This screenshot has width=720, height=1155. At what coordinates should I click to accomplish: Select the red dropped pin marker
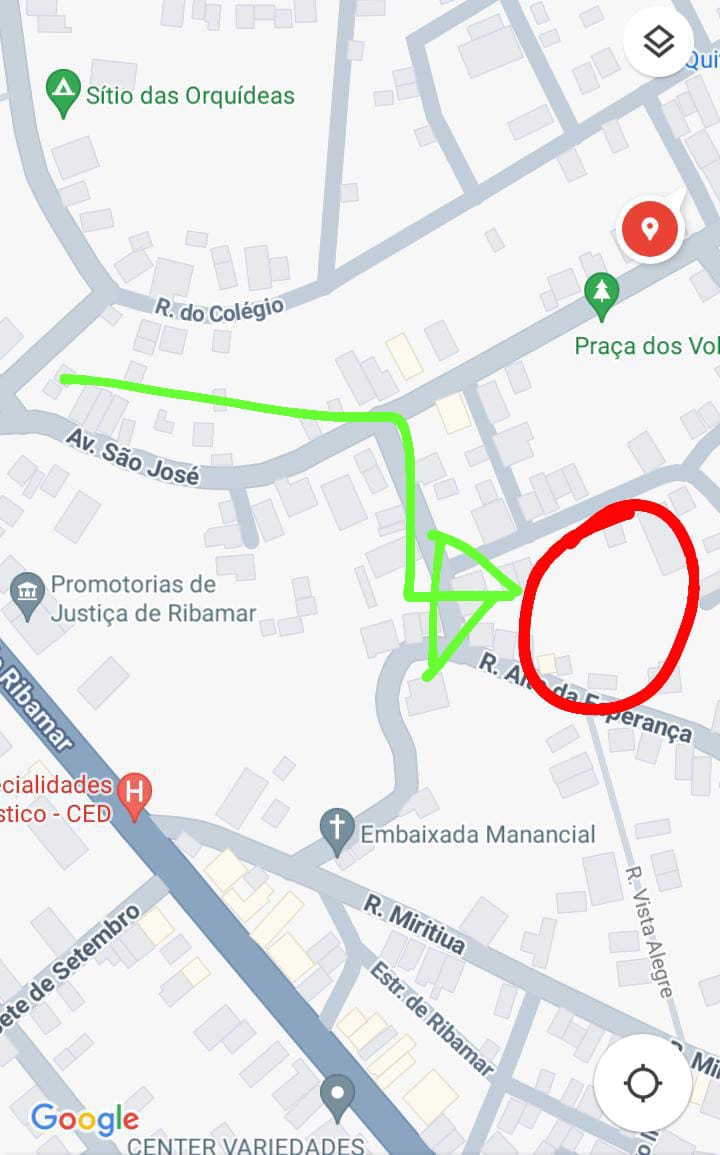click(x=650, y=229)
